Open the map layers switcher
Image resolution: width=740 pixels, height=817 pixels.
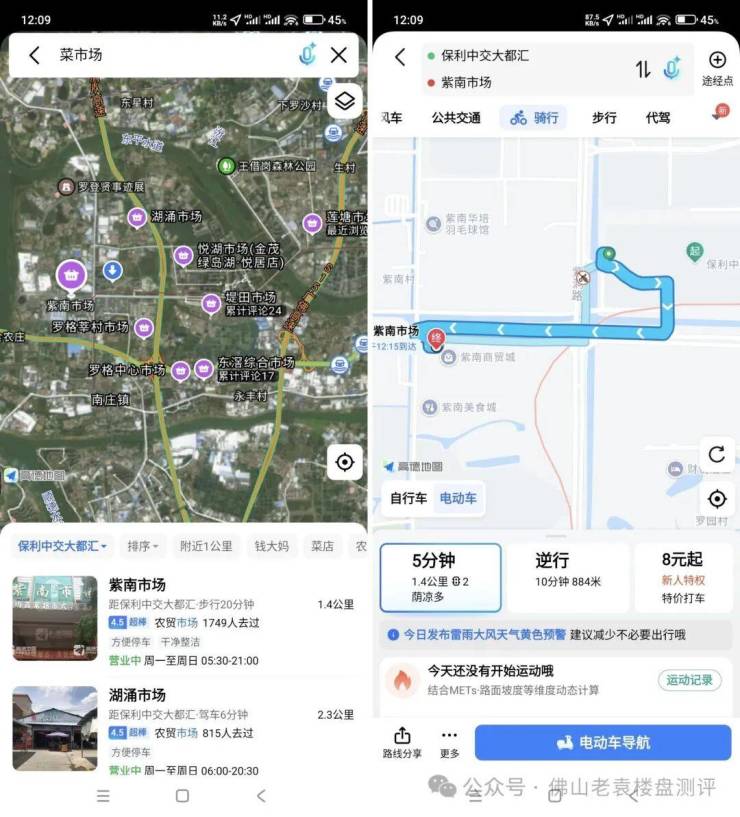[344, 100]
